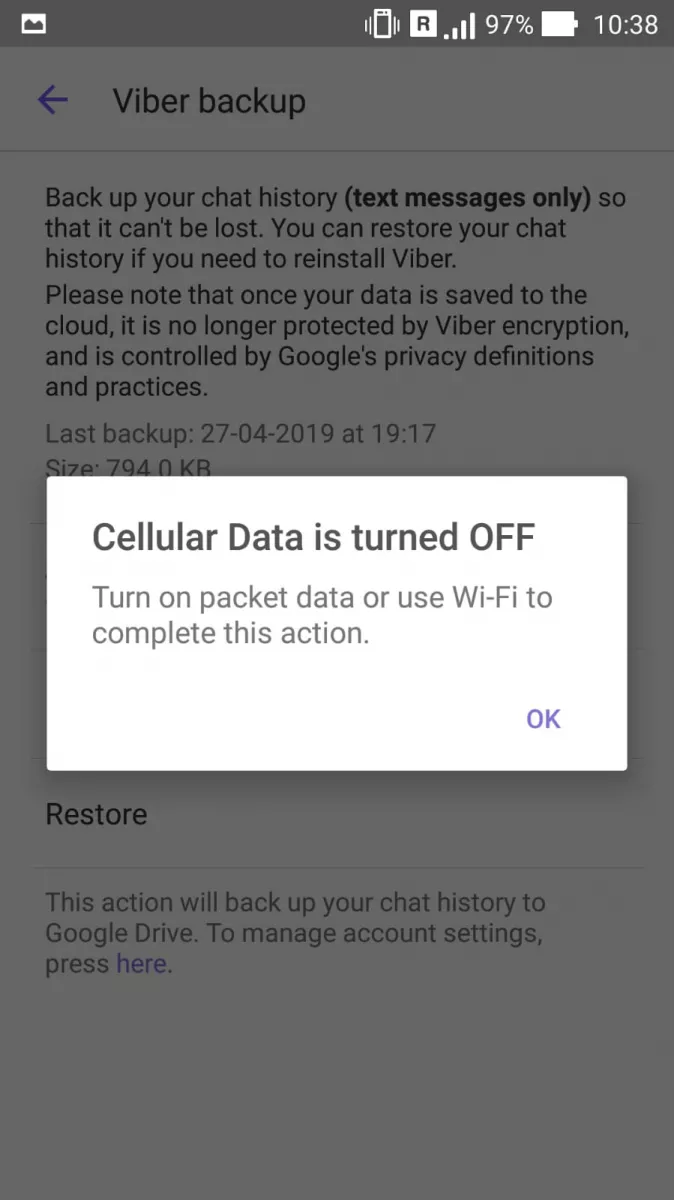The width and height of the screenshot is (674, 1200).
Task: Select the Restore option
Action: (97, 814)
